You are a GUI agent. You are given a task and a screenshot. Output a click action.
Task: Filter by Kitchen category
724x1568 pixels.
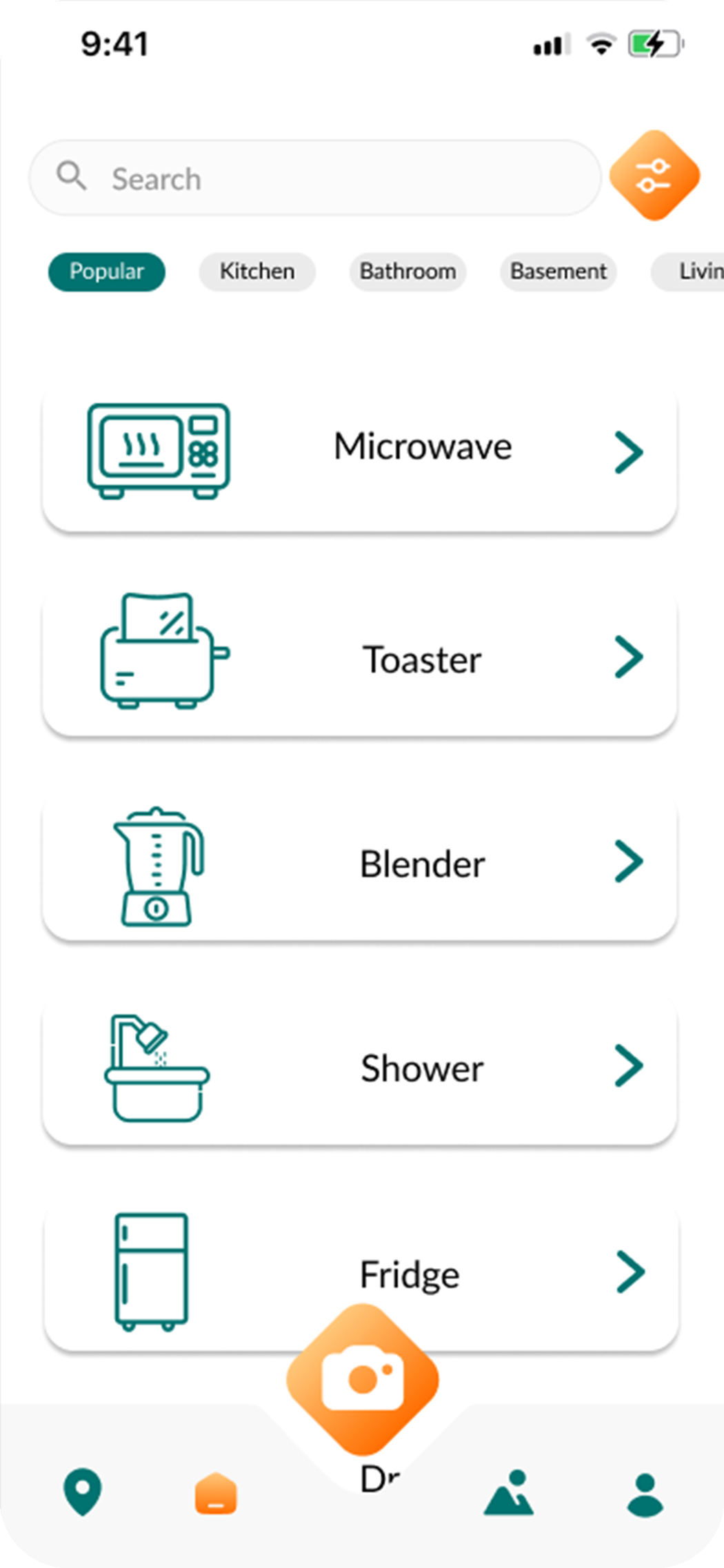257,272
